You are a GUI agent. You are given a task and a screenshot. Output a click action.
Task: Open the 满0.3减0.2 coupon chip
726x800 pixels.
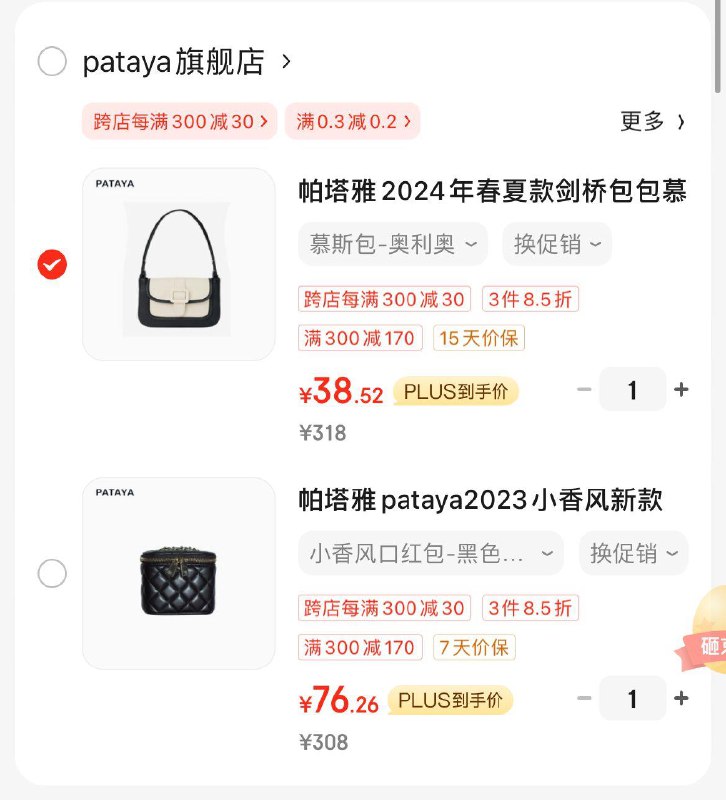point(352,122)
